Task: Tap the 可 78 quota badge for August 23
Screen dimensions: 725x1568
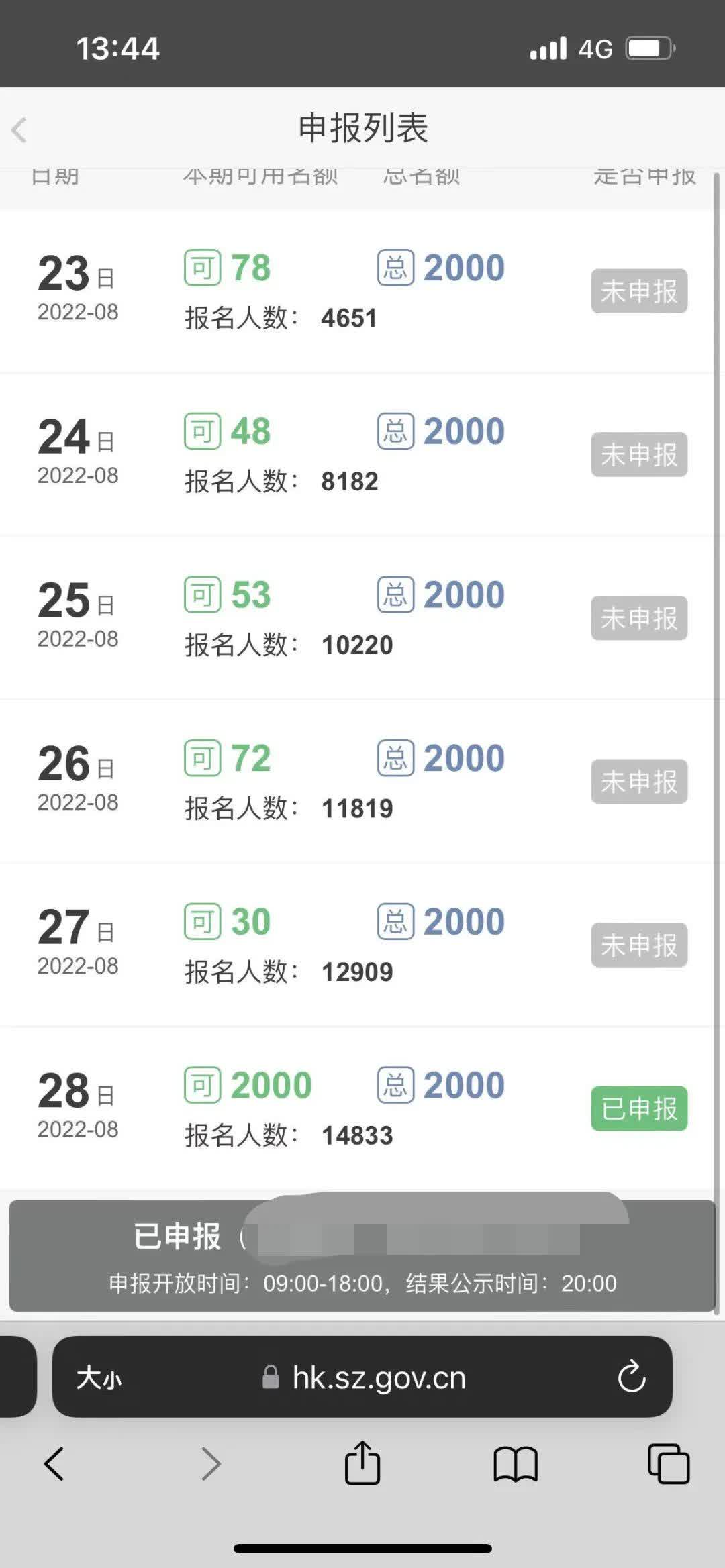Action: click(x=228, y=267)
